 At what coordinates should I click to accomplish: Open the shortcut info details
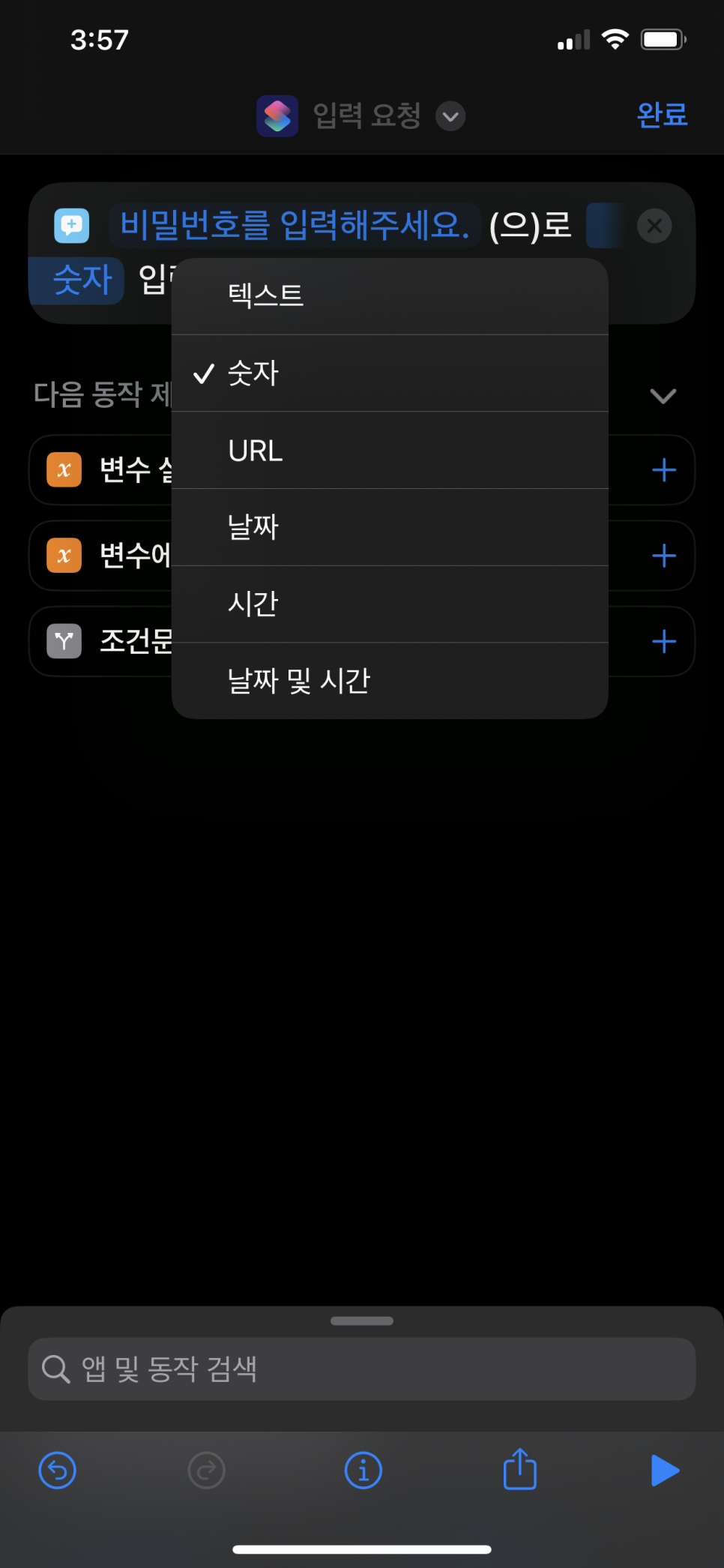(x=363, y=1470)
